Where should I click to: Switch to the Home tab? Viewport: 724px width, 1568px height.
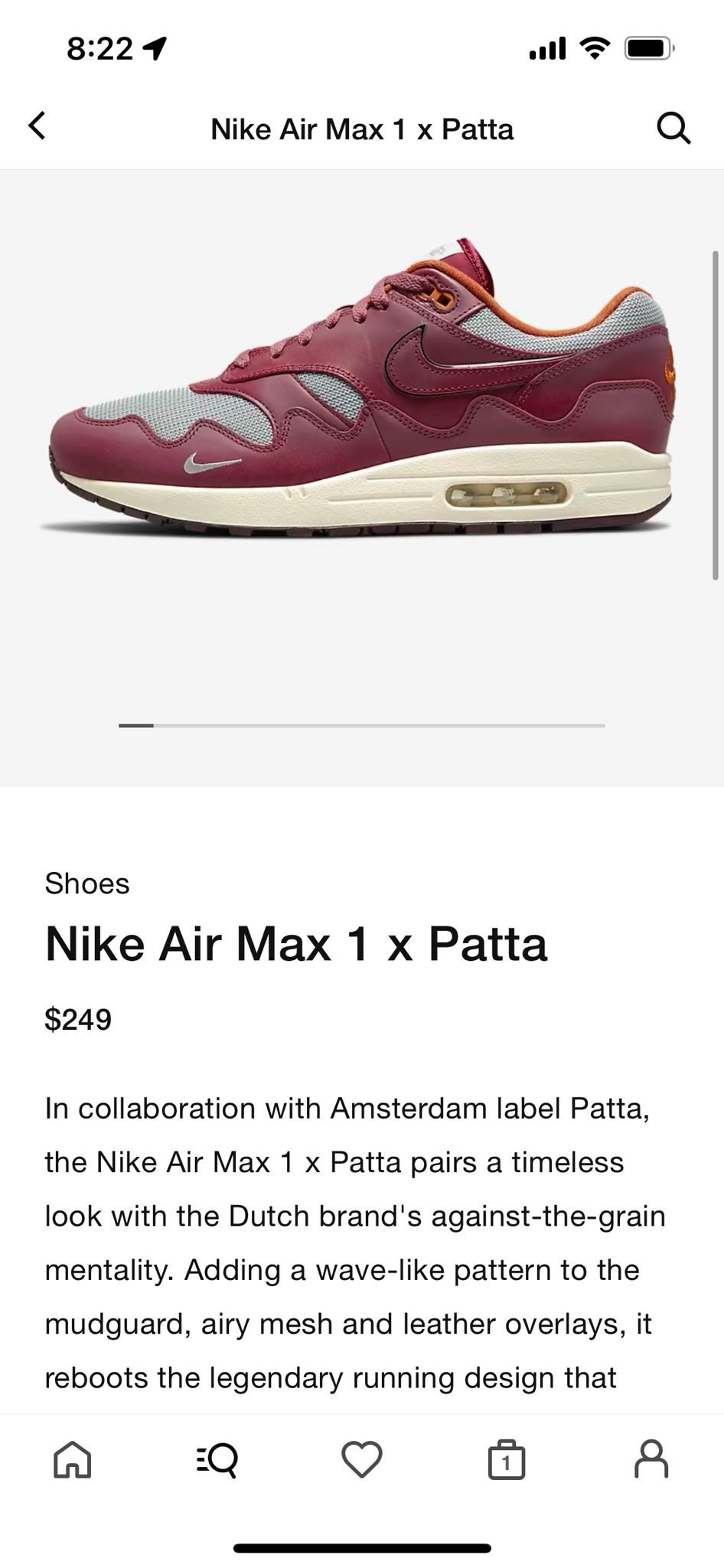click(73, 1459)
